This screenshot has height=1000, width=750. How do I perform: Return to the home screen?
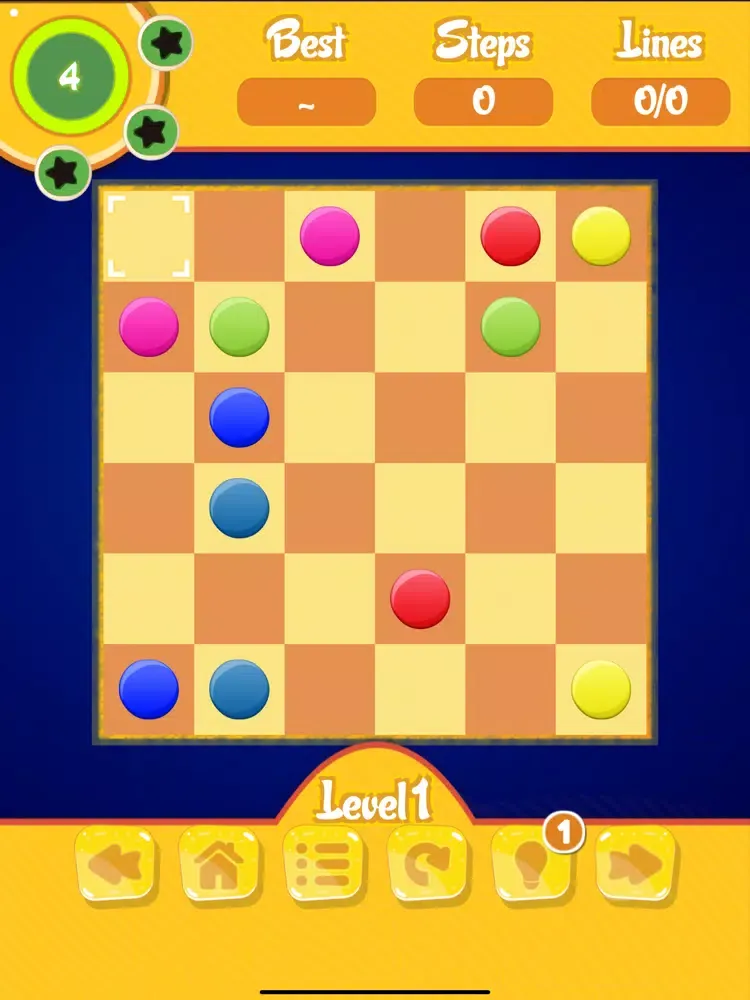pyautogui.click(x=218, y=865)
